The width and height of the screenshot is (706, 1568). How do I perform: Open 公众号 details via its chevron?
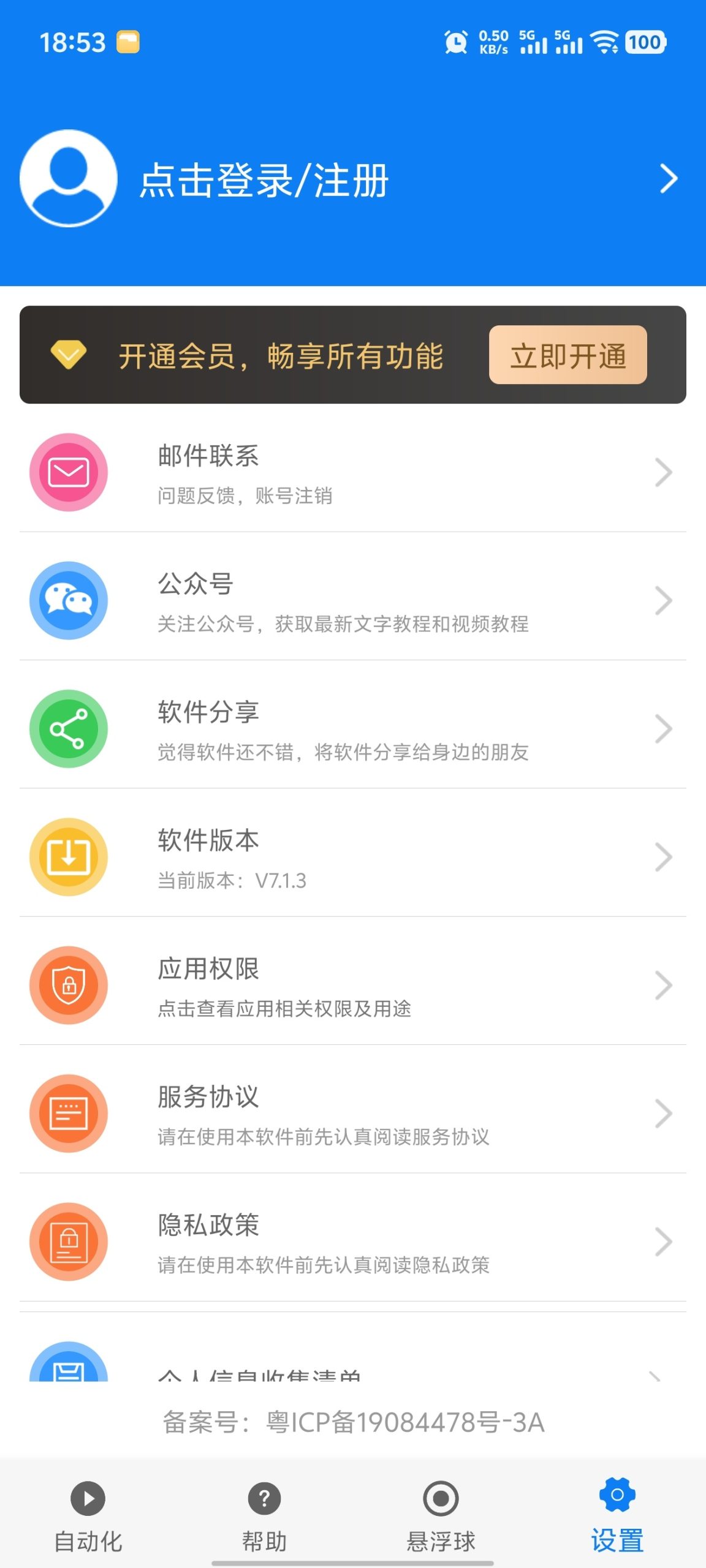(664, 600)
